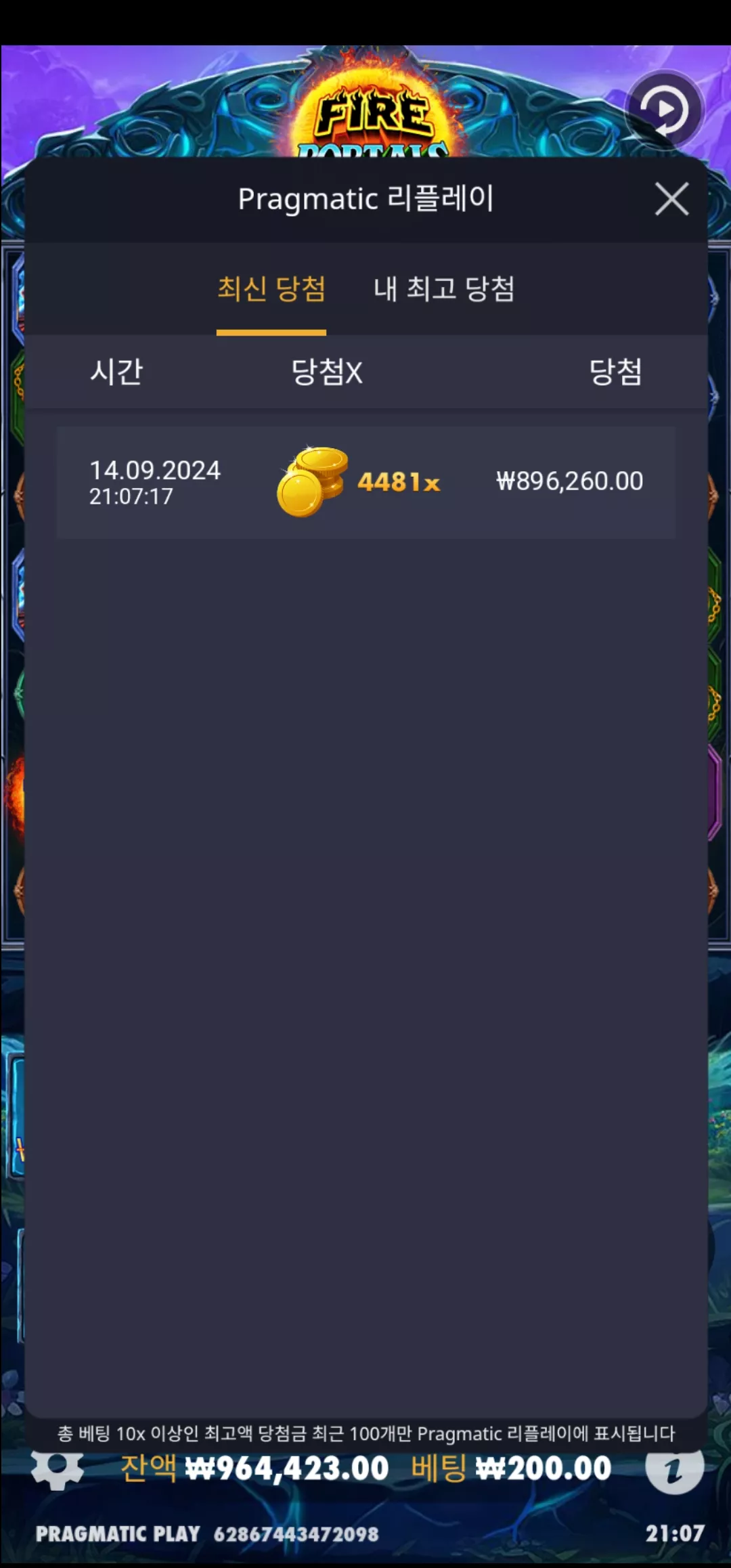
Task: Tap the replay icon at top right
Action: tap(664, 110)
